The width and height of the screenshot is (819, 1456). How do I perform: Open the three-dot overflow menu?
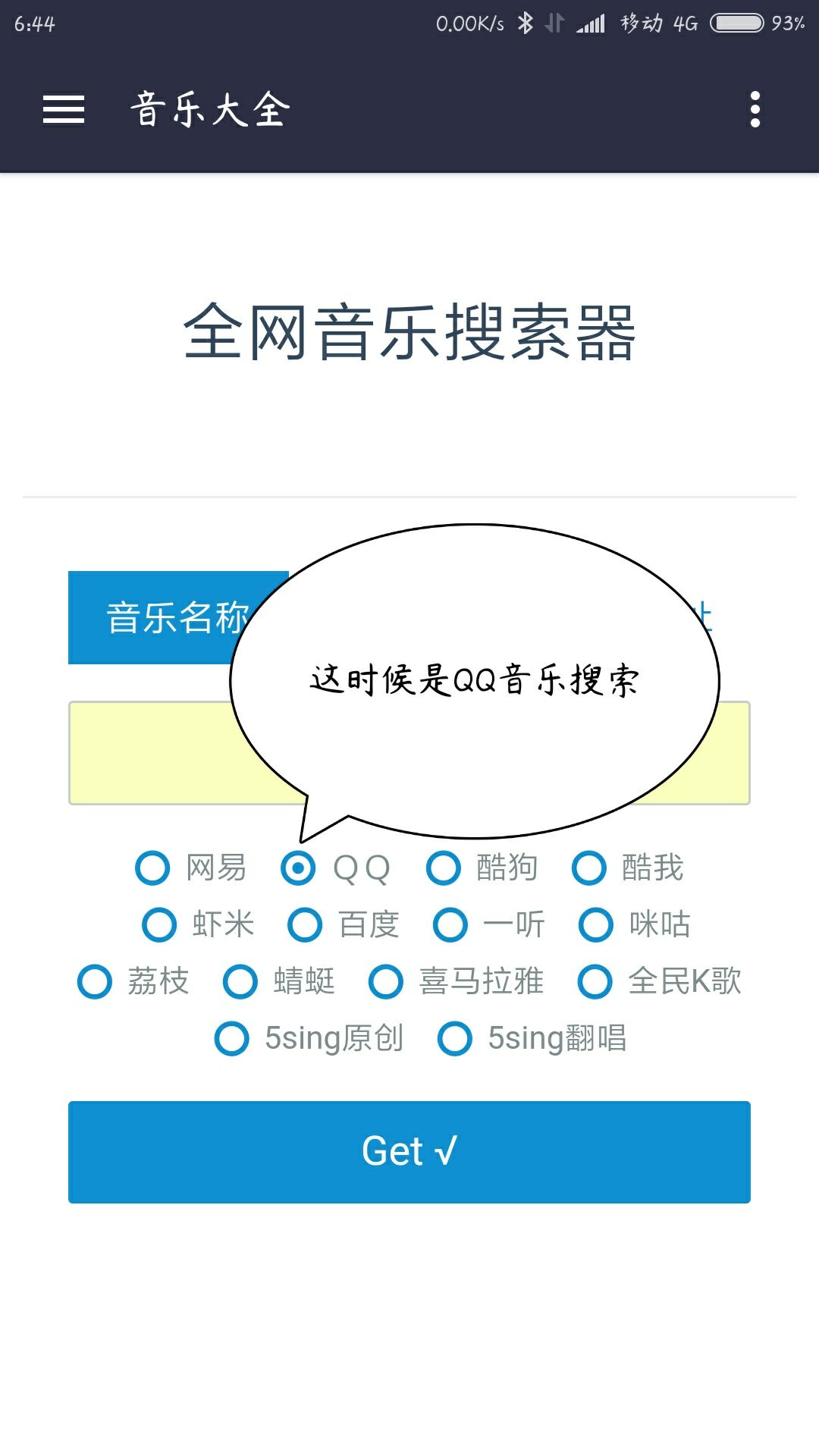[755, 109]
